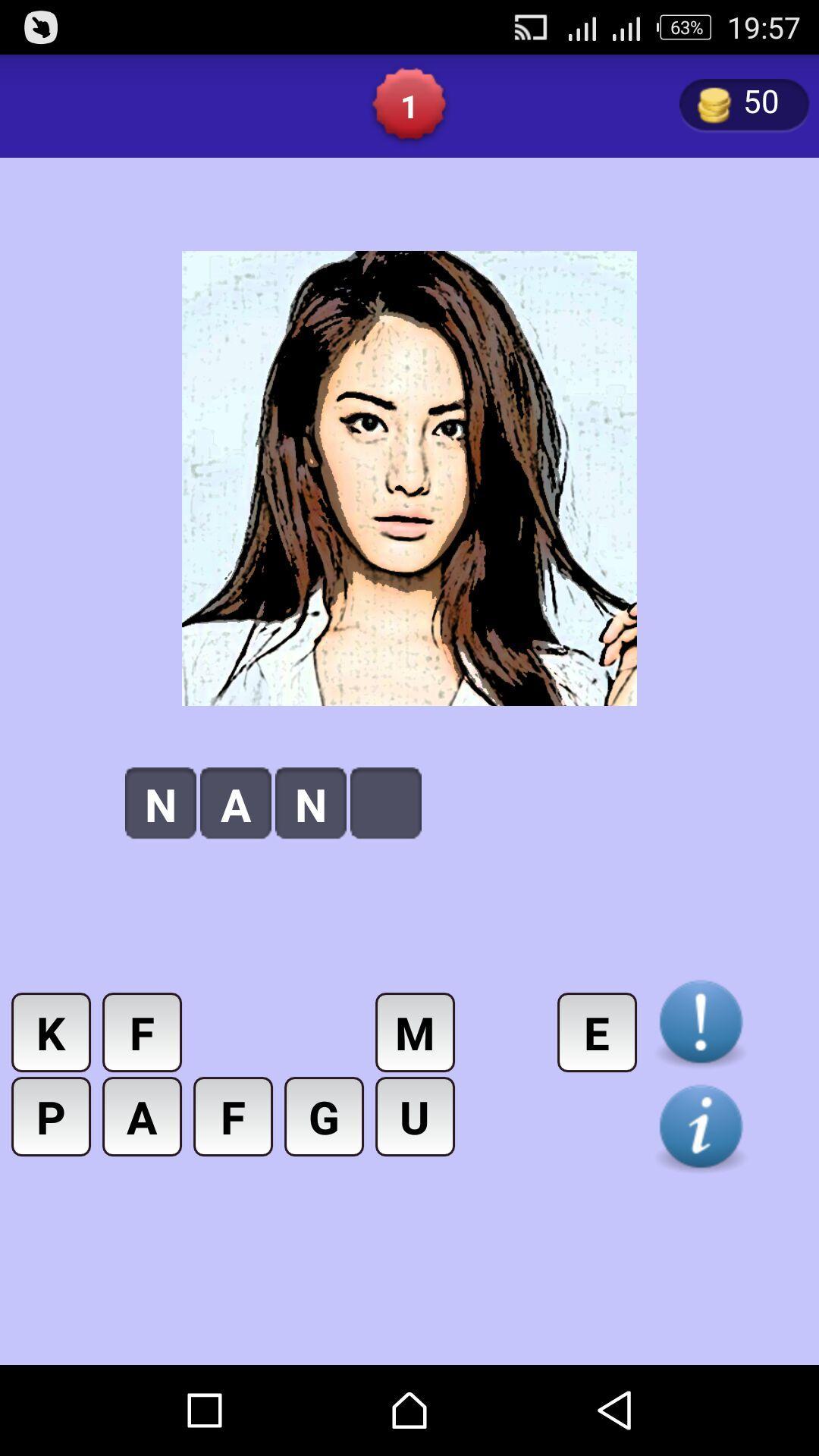
Task: Tap the letter E tile on the right
Action: click(x=598, y=1031)
